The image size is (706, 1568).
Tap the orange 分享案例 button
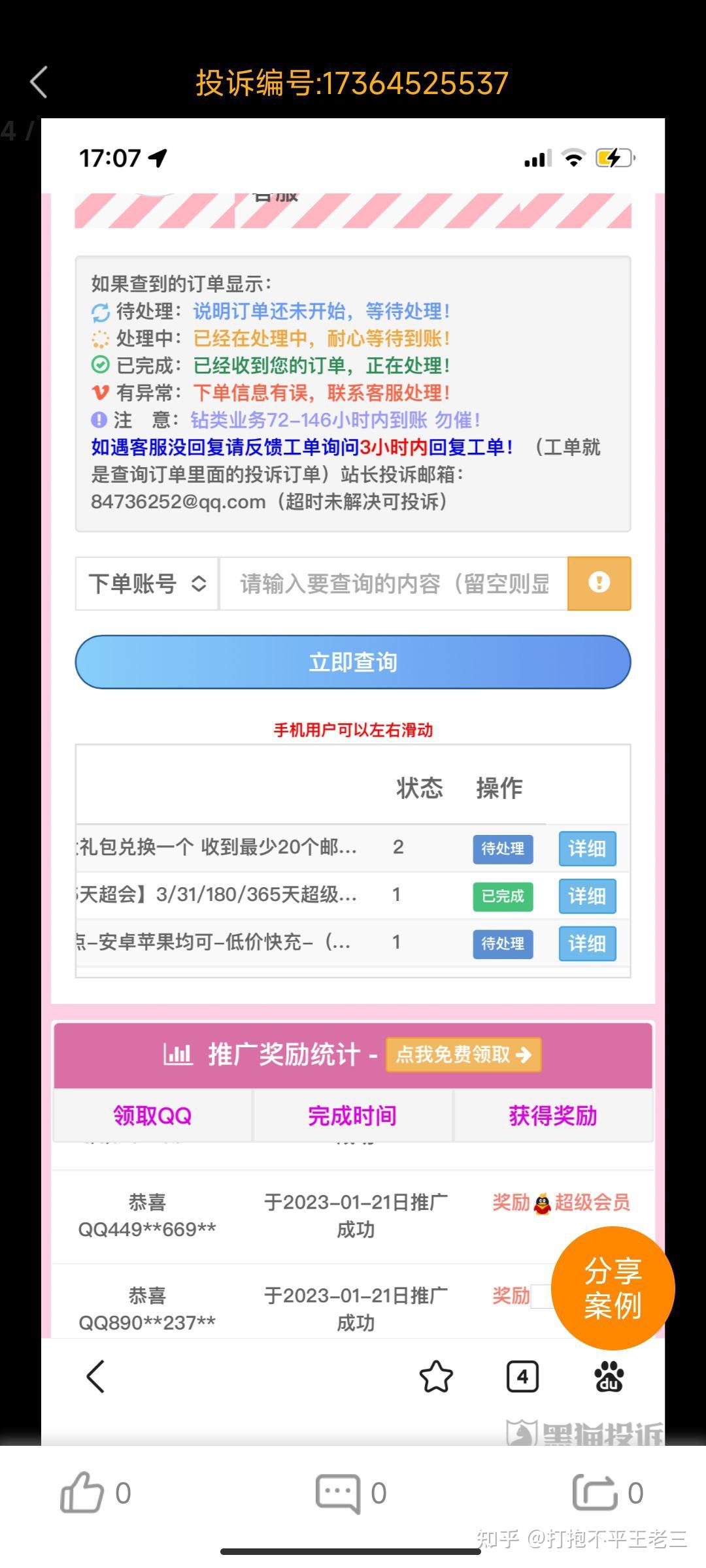coord(613,1288)
